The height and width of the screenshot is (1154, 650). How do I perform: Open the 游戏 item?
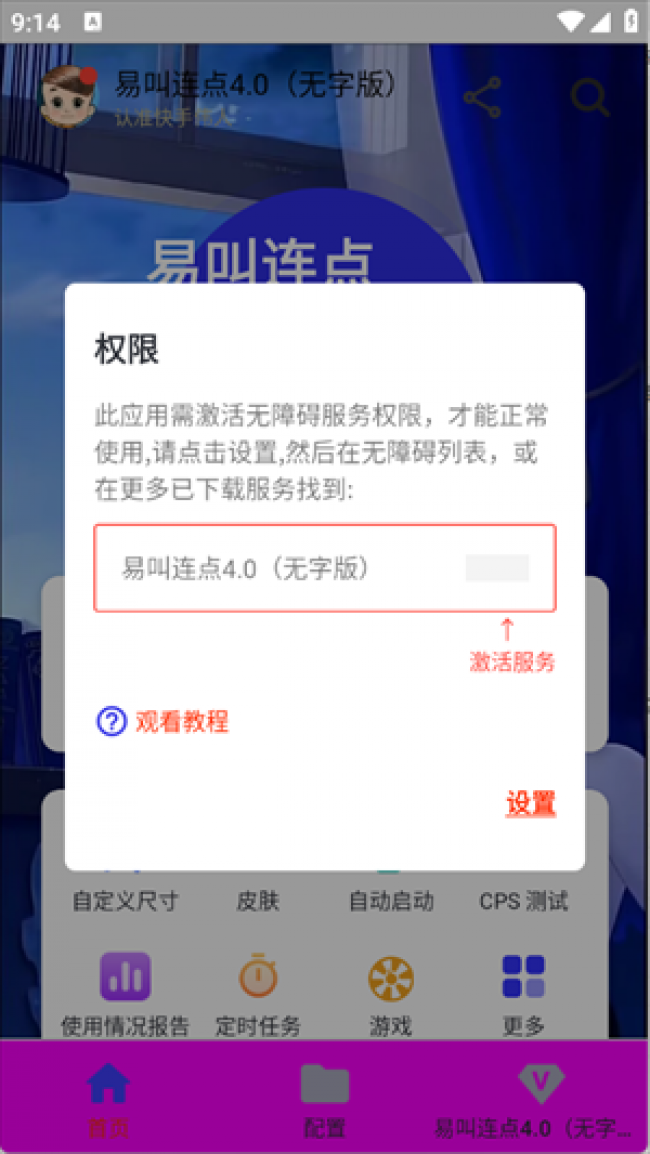pos(390,992)
